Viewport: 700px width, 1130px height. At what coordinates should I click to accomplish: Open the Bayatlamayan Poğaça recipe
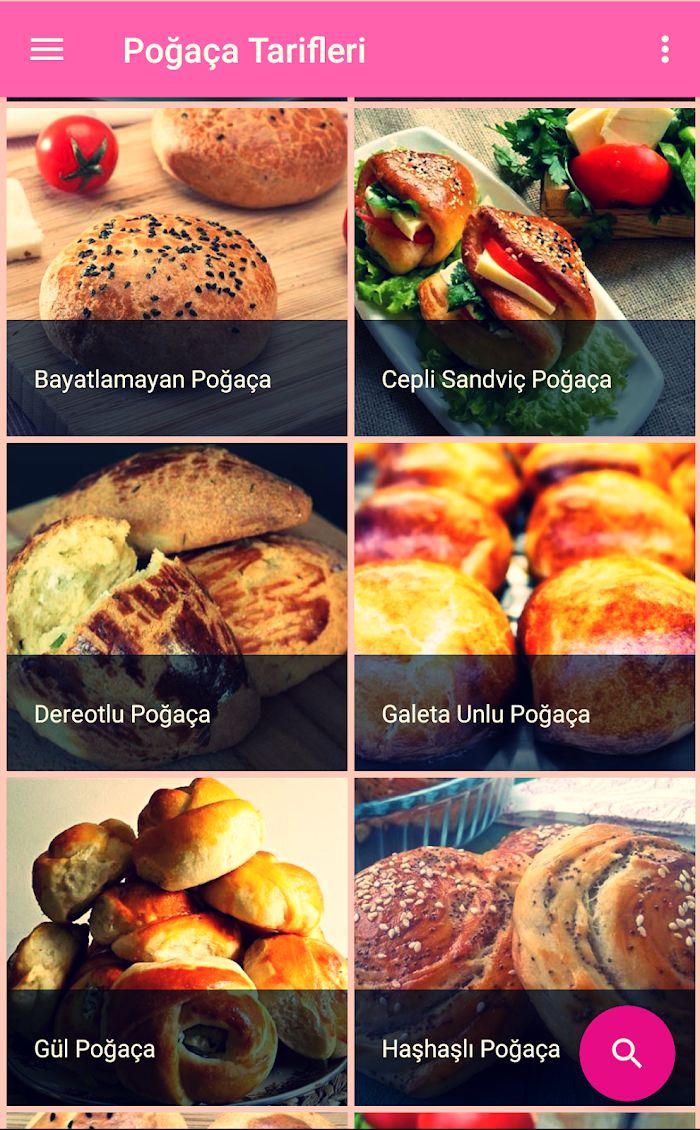[x=177, y=272]
